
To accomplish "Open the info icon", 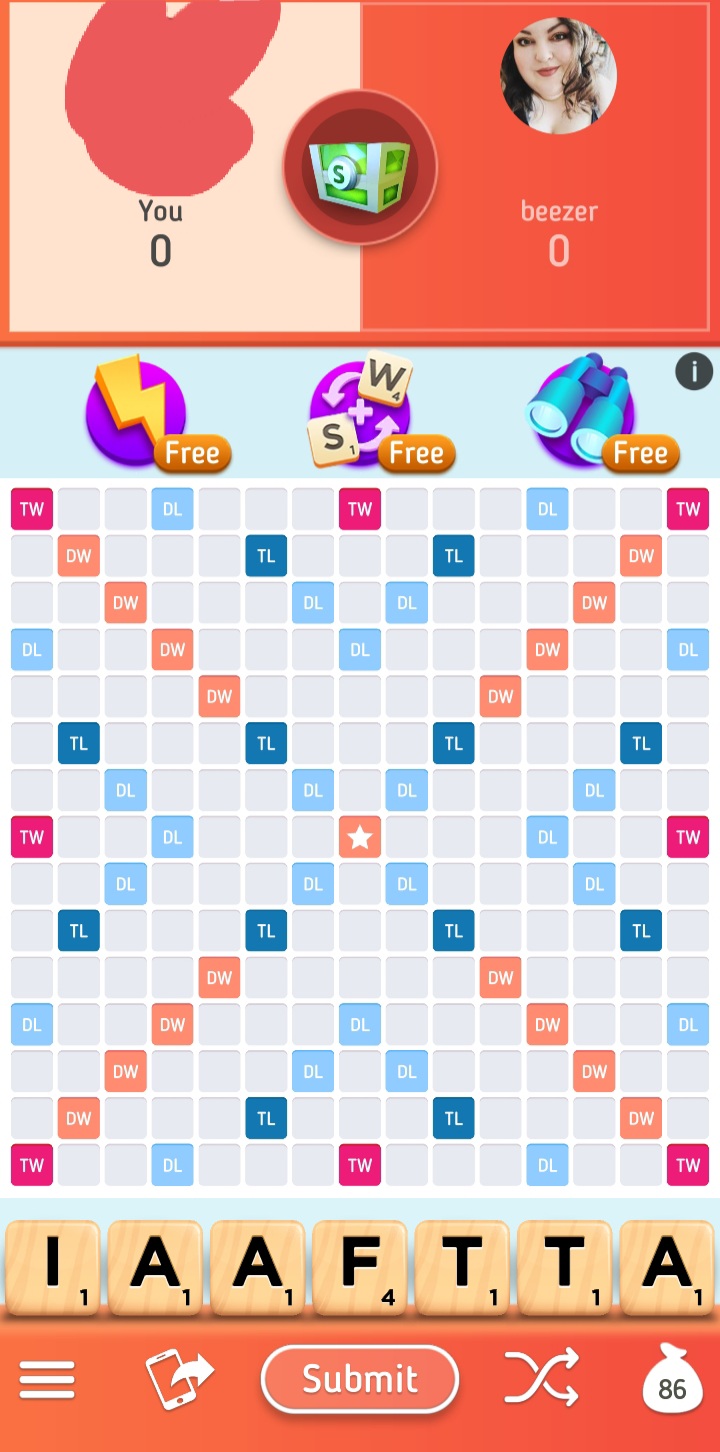I will 694,372.
